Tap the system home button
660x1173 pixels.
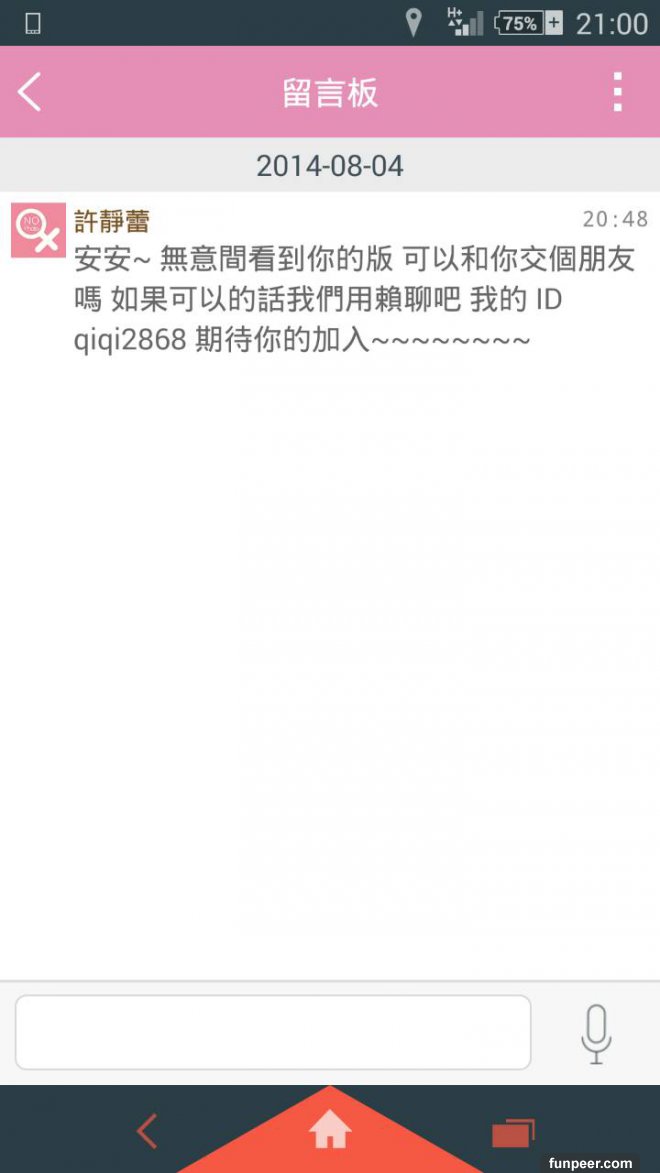coord(330,1130)
